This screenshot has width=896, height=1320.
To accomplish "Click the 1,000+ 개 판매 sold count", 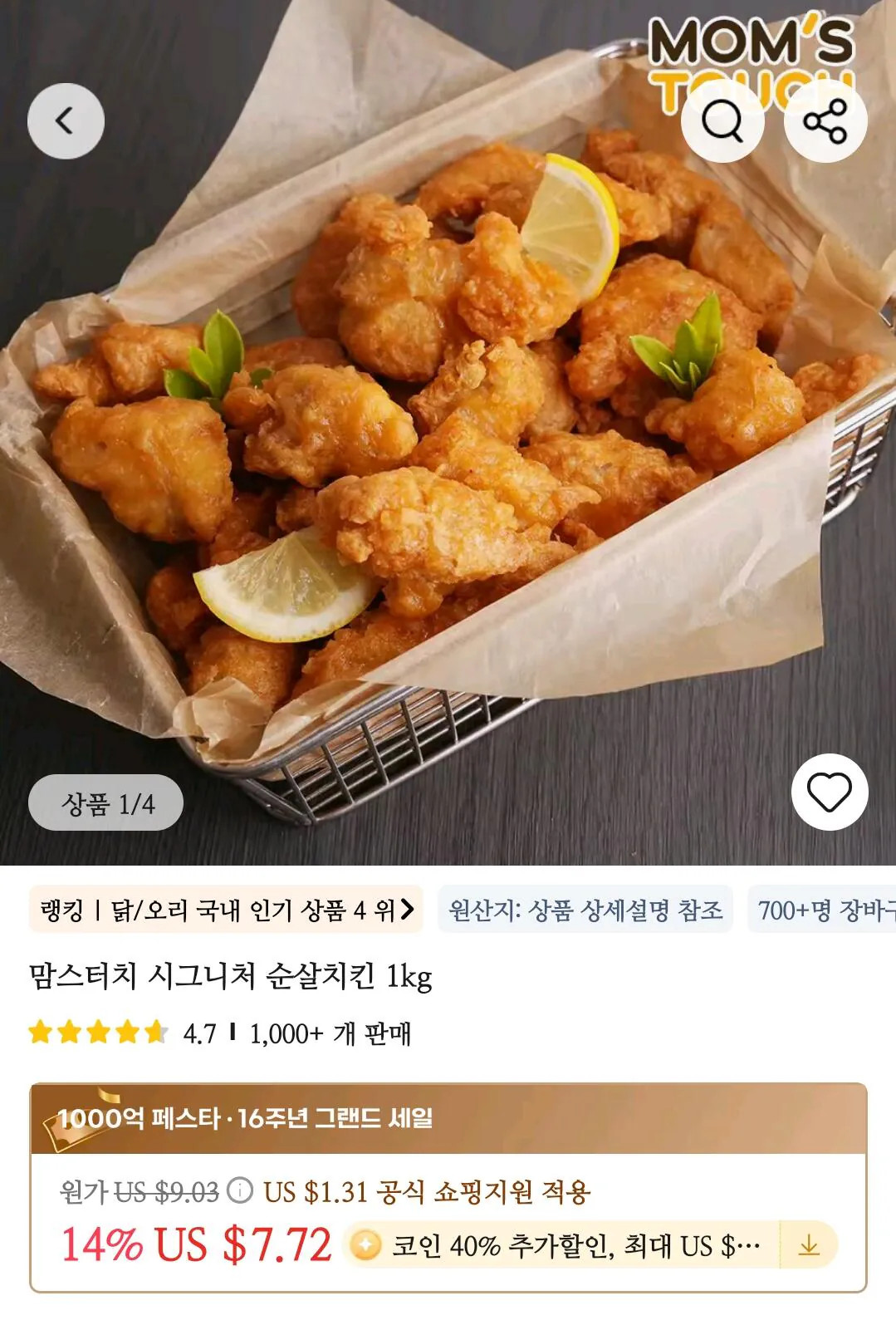I will click(x=332, y=1033).
